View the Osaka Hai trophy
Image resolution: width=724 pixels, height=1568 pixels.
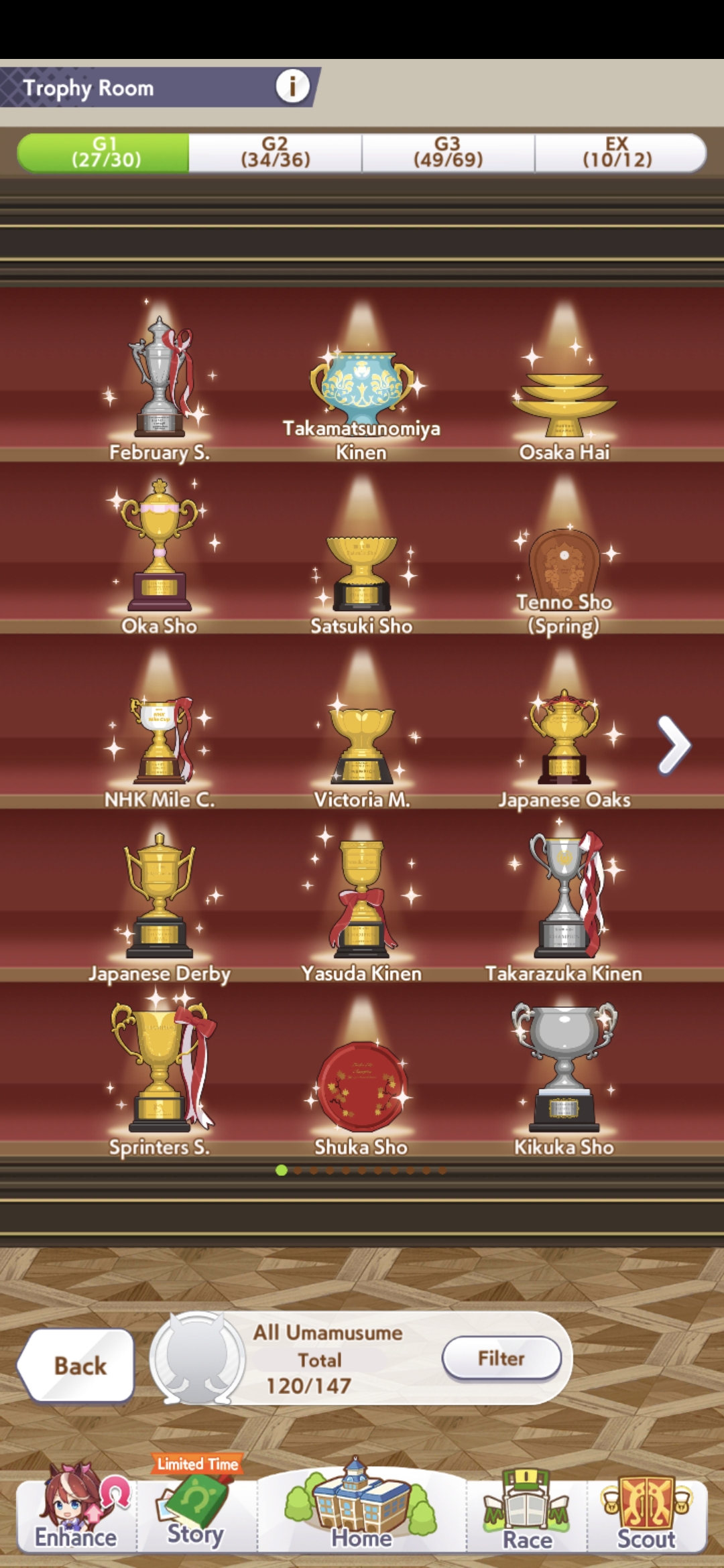pyautogui.click(x=564, y=395)
